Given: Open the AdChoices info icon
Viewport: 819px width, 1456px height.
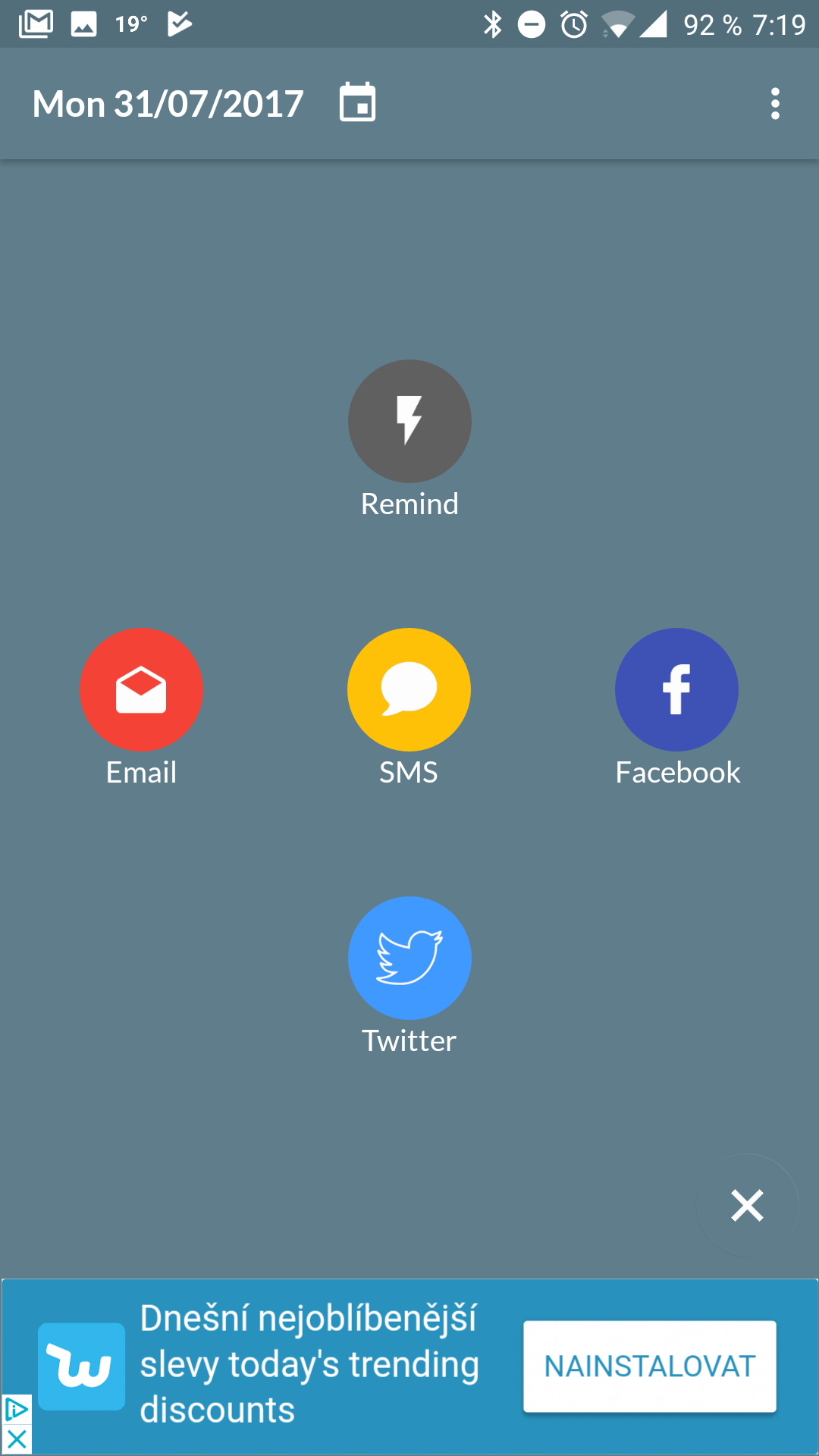Looking at the screenshot, I should tap(16, 1410).
